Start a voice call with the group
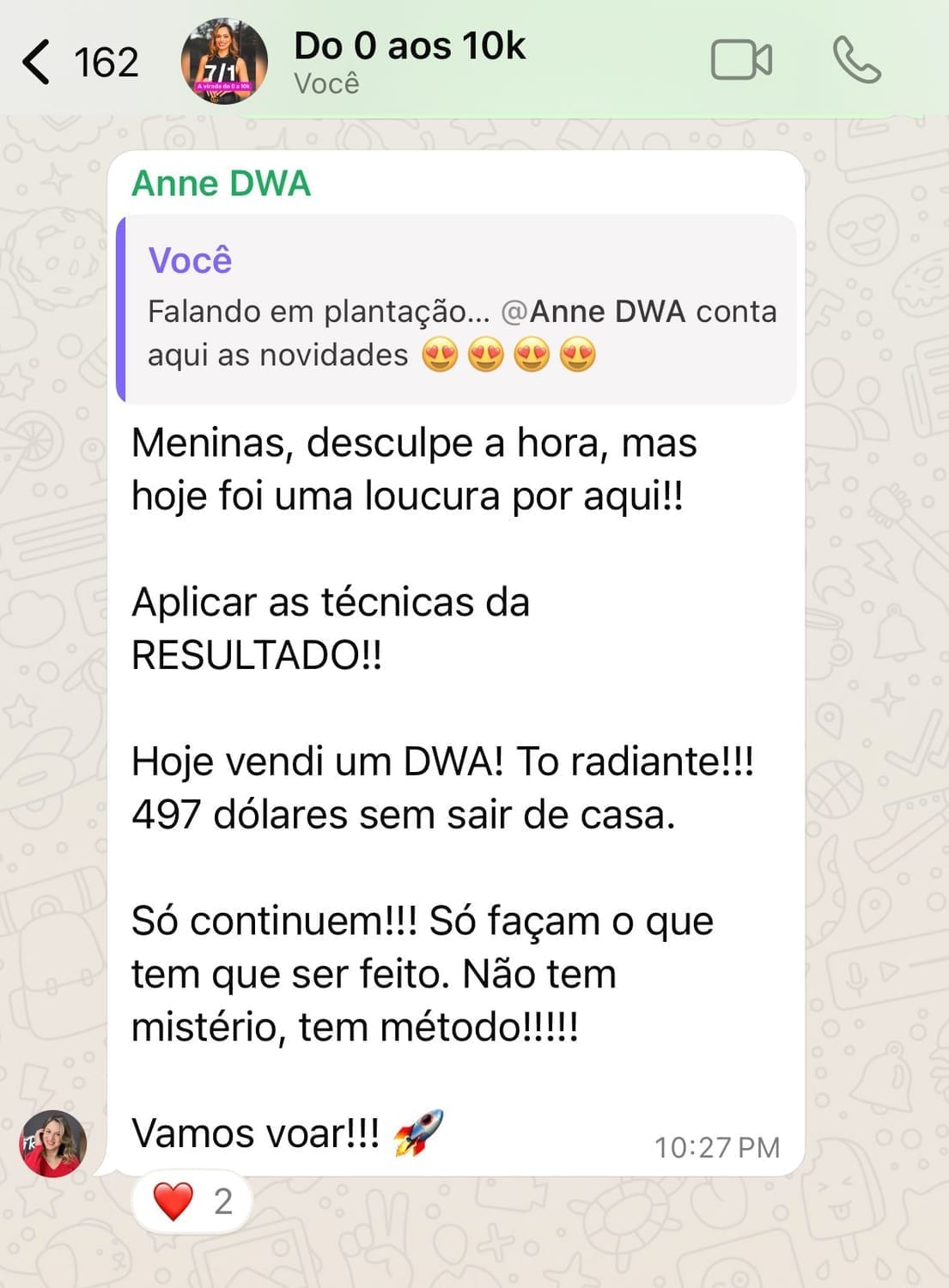 coord(856,61)
